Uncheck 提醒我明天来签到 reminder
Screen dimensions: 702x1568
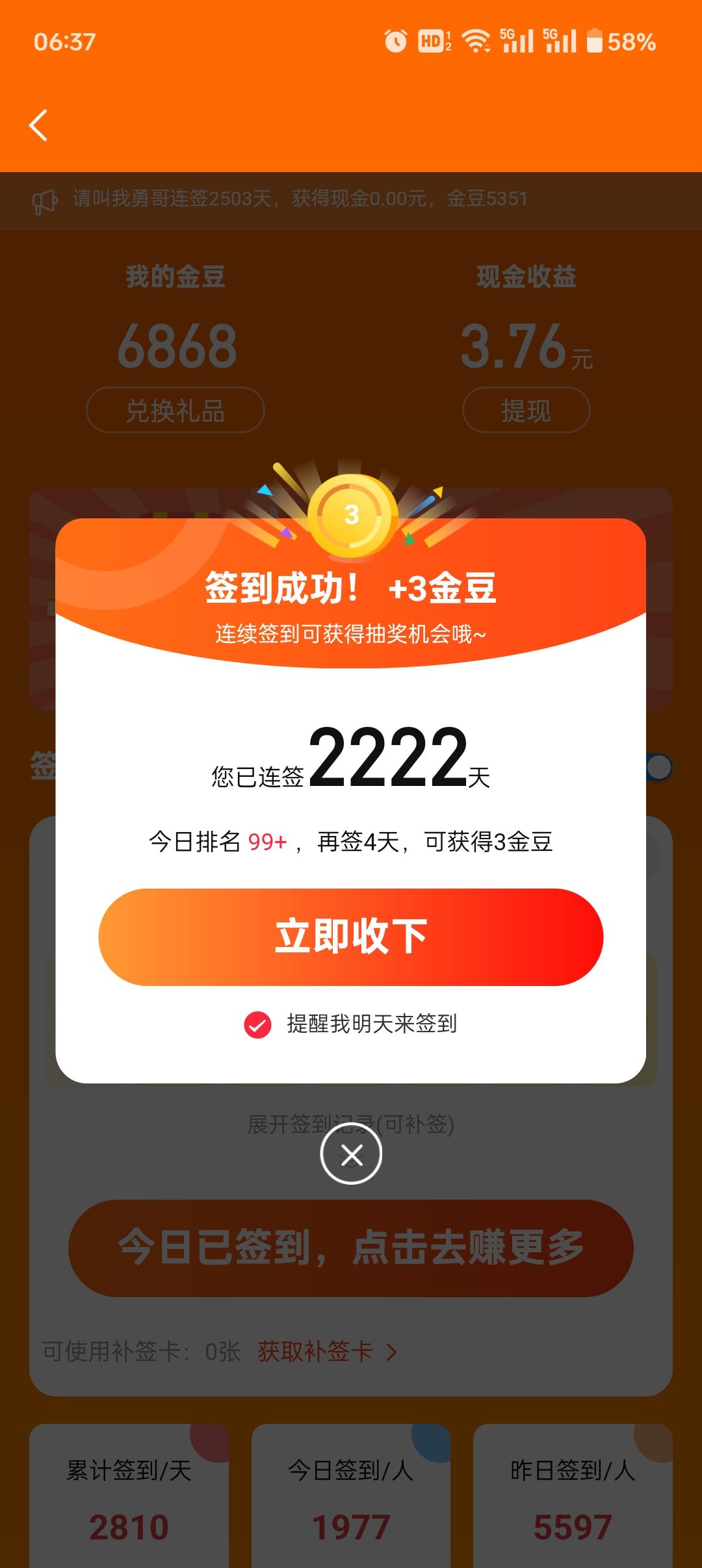point(258,1025)
